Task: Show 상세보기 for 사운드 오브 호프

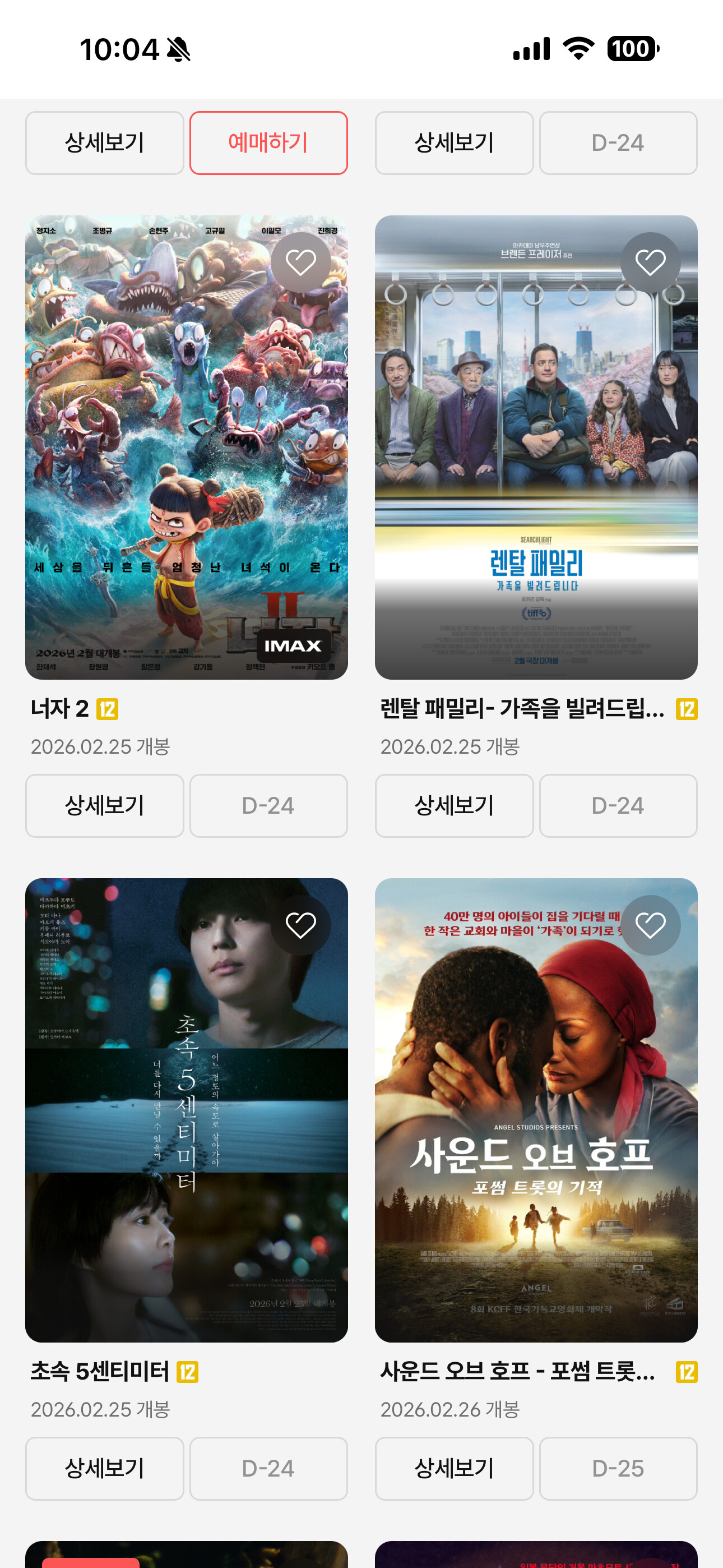Action: 454,1469
